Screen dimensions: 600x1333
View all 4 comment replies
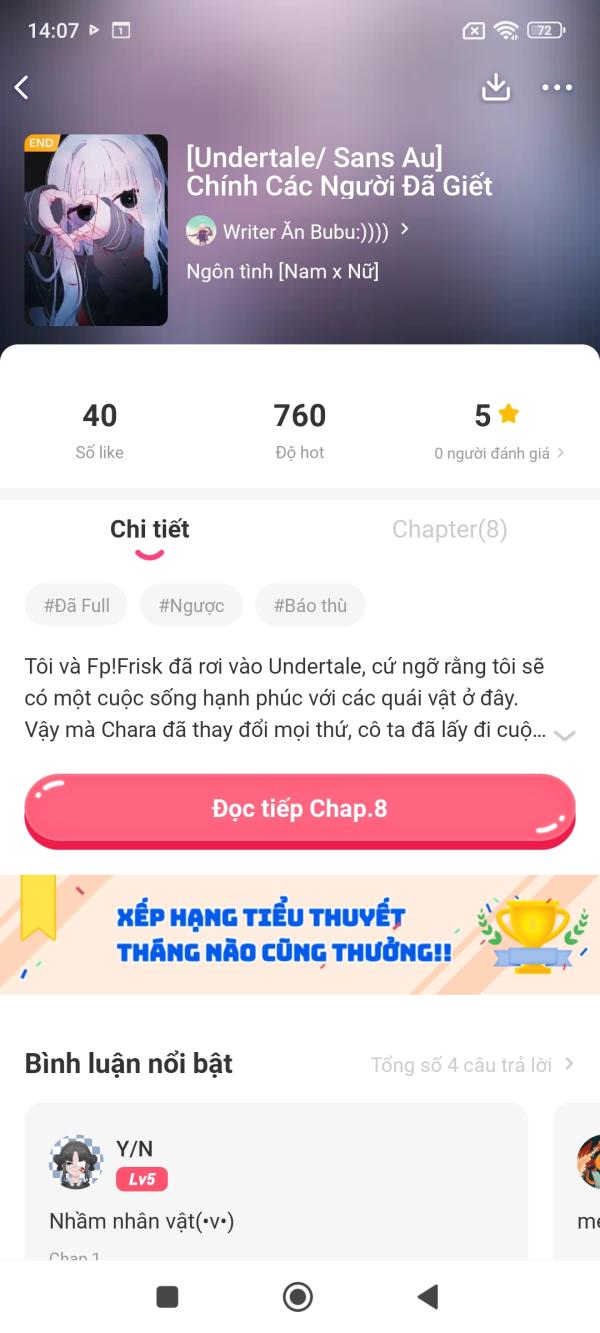pos(471,1065)
